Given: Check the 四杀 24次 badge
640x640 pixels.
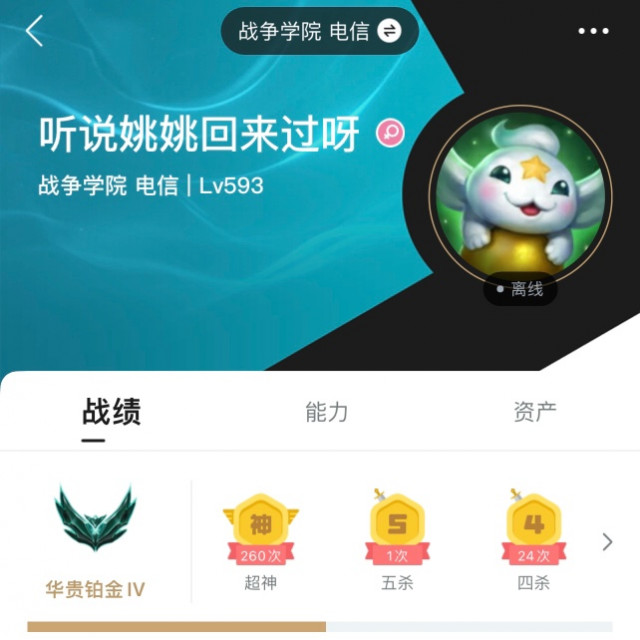Looking at the screenshot, I should tap(534, 540).
